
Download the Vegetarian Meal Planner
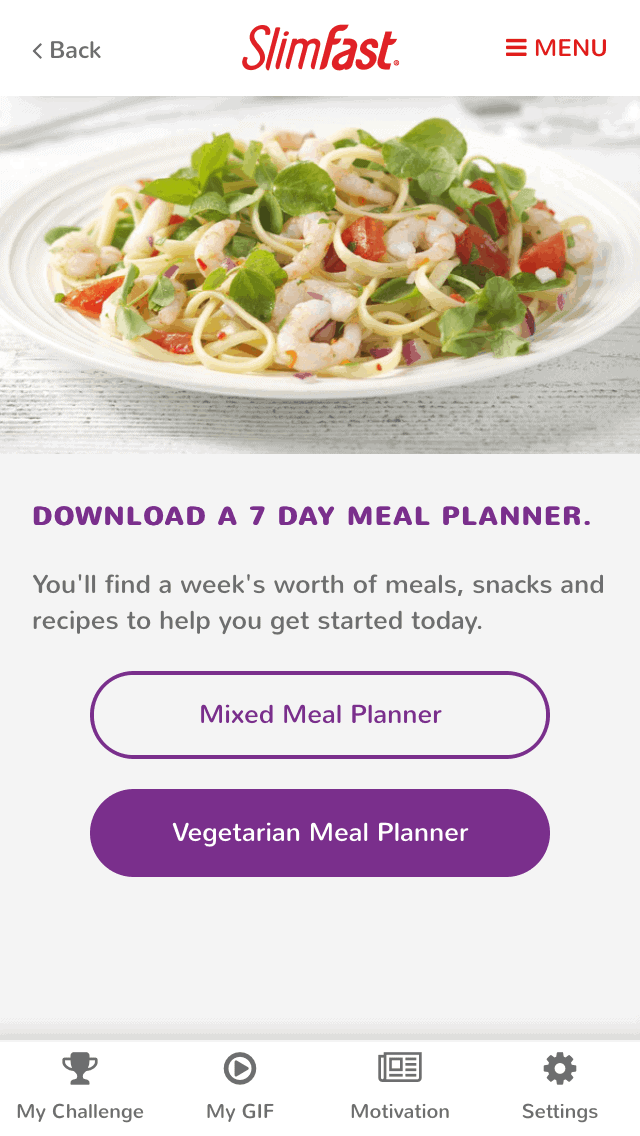pyautogui.click(x=320, y=832)
